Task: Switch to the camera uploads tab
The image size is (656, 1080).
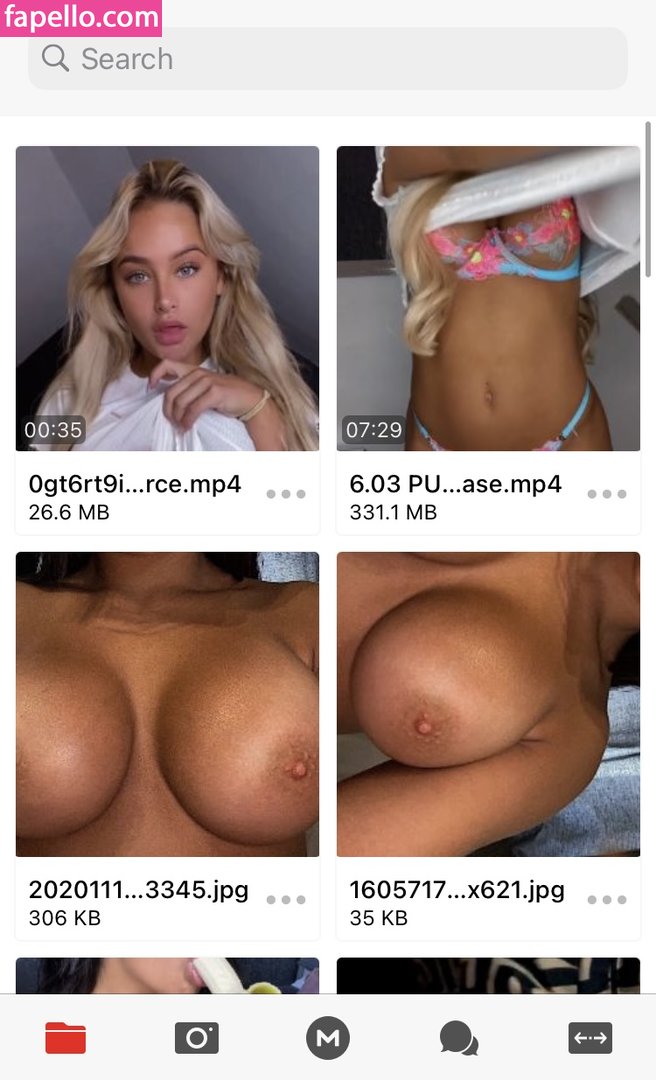Action: pyautogui.click(x=196, y=1037)
